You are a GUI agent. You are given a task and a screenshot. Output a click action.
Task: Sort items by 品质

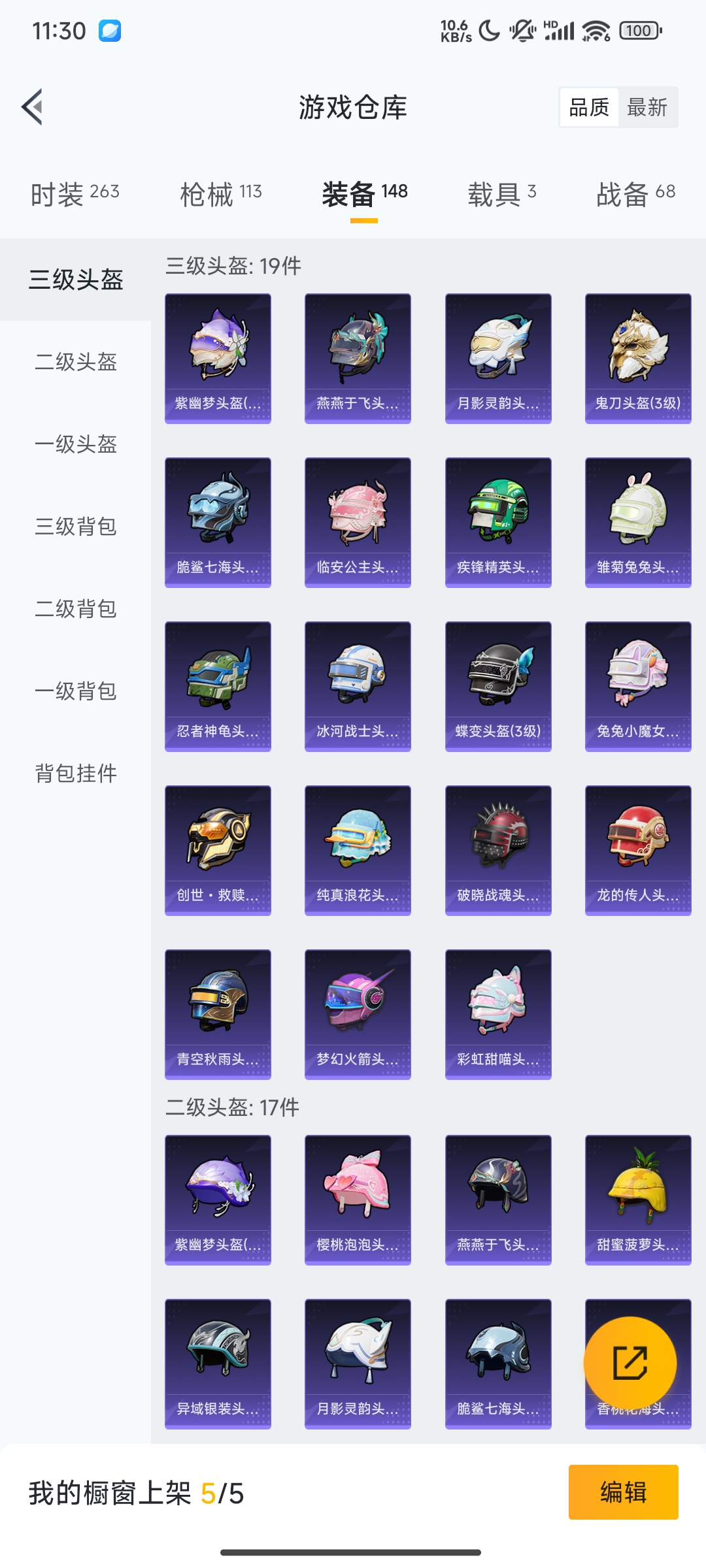tap(589, 107)
